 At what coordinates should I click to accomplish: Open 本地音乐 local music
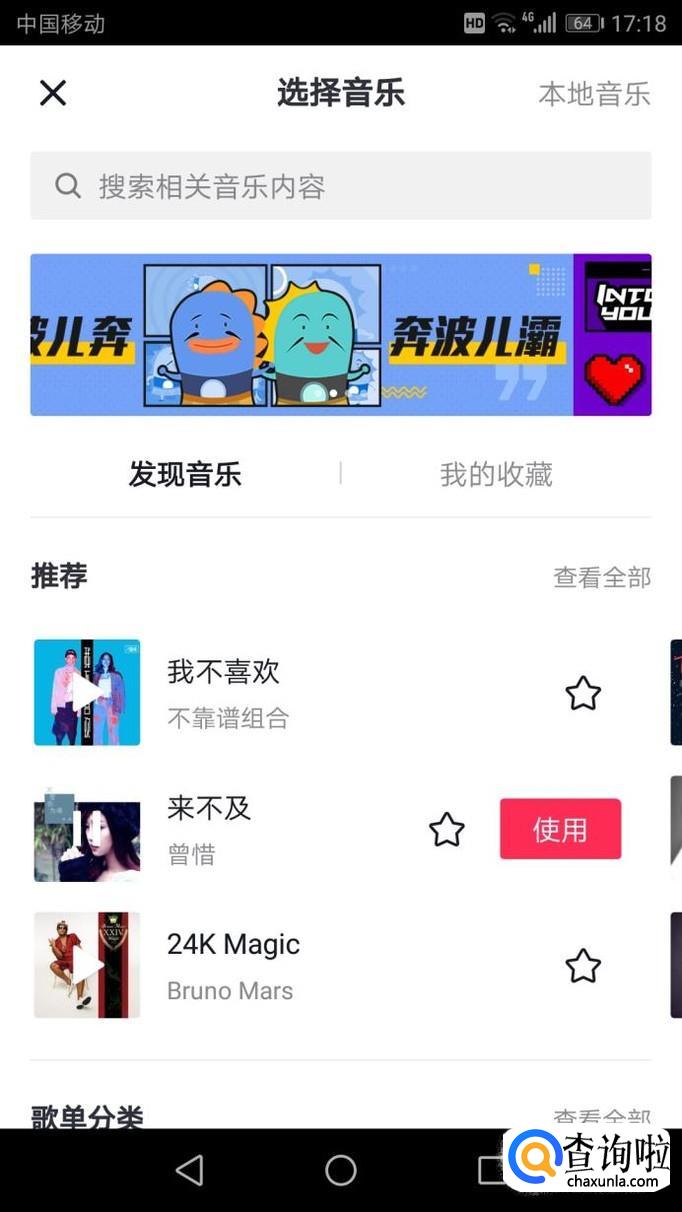[x=594, y=94]
